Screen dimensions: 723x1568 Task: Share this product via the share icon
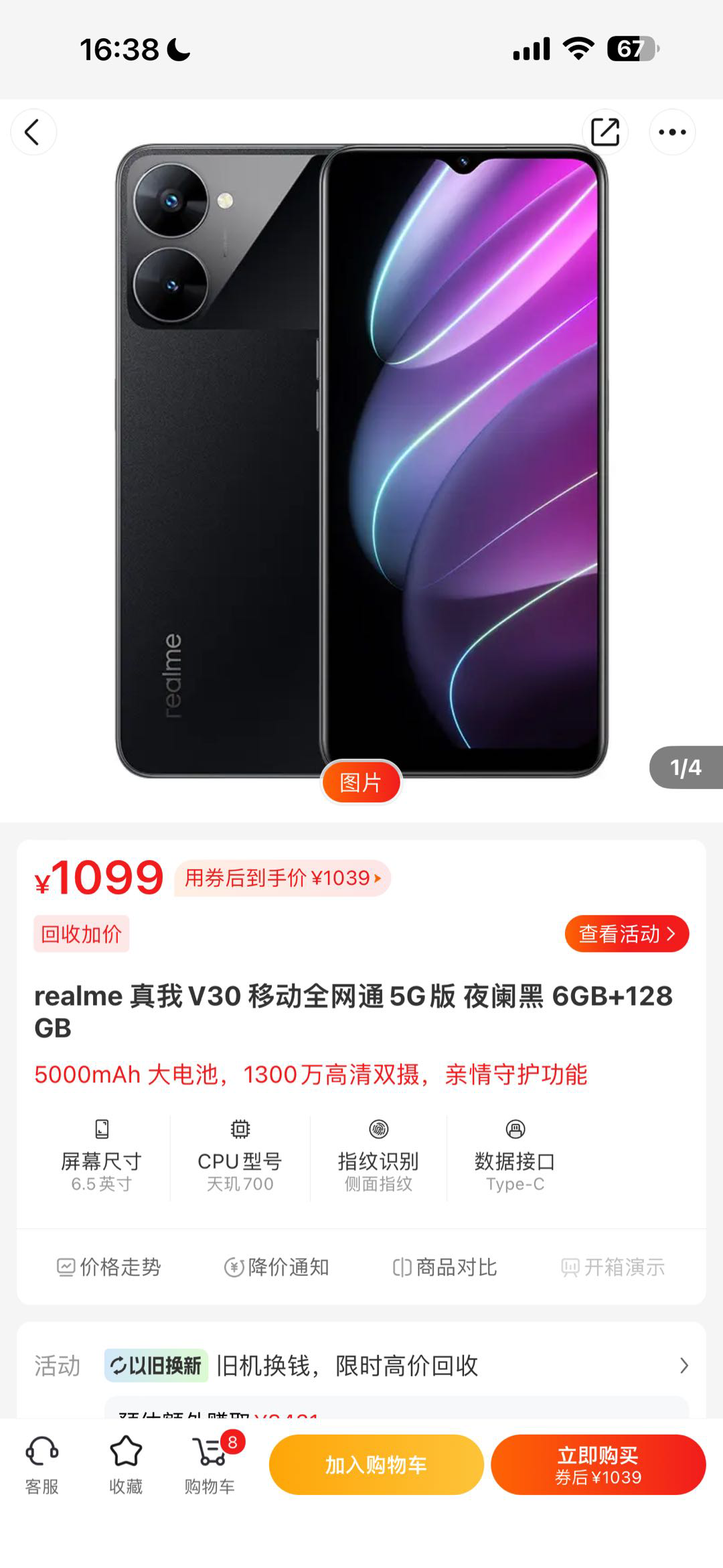tap(605, 132)
